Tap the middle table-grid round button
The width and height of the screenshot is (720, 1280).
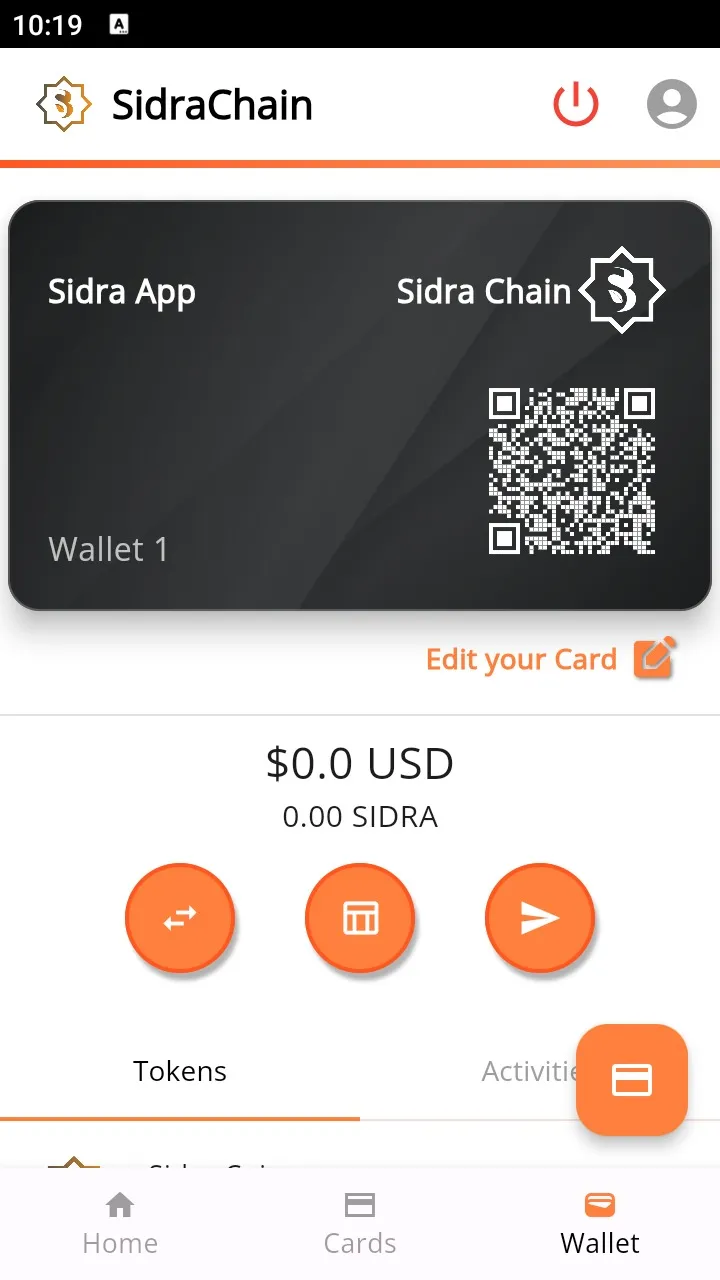pyautogui.click(x=360, y=918)
